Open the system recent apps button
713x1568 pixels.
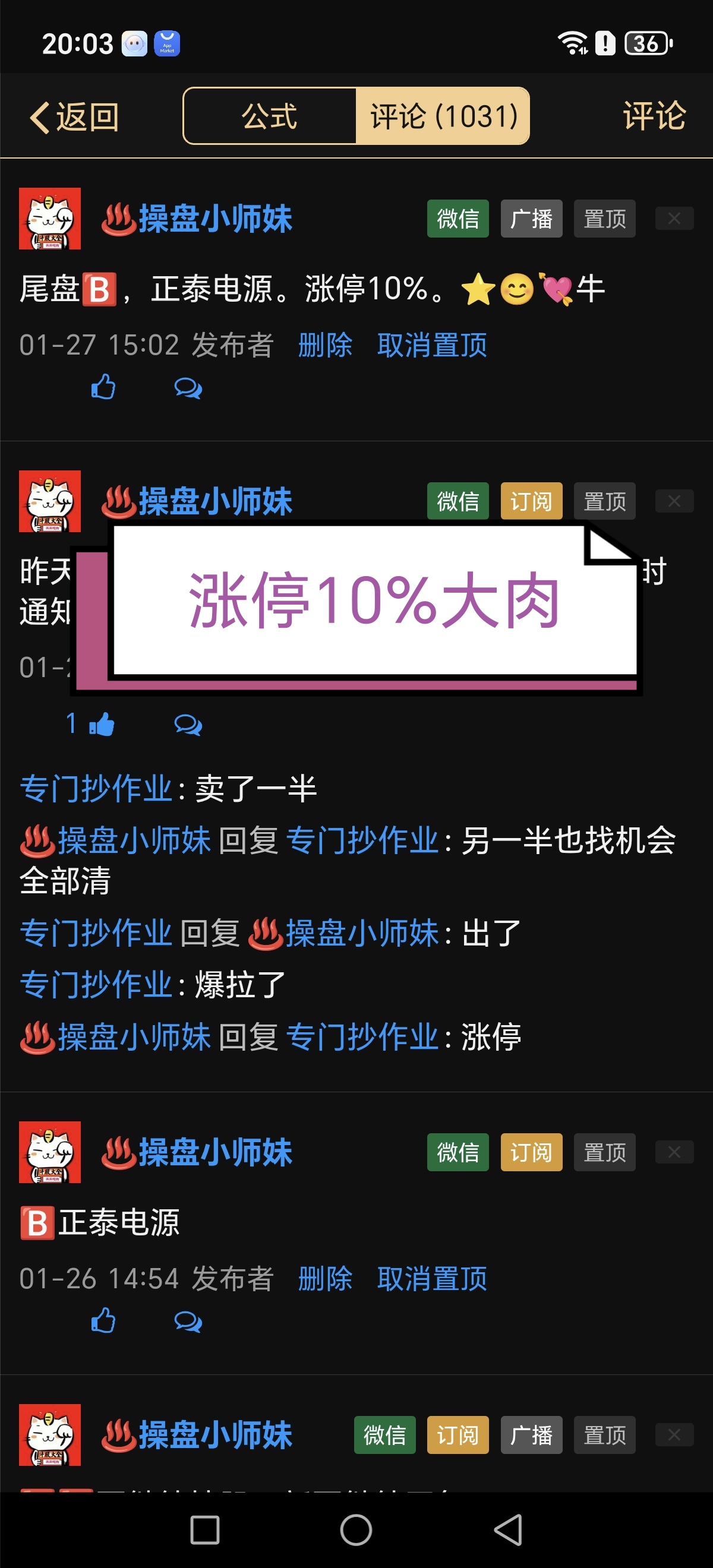(204, 1529)
